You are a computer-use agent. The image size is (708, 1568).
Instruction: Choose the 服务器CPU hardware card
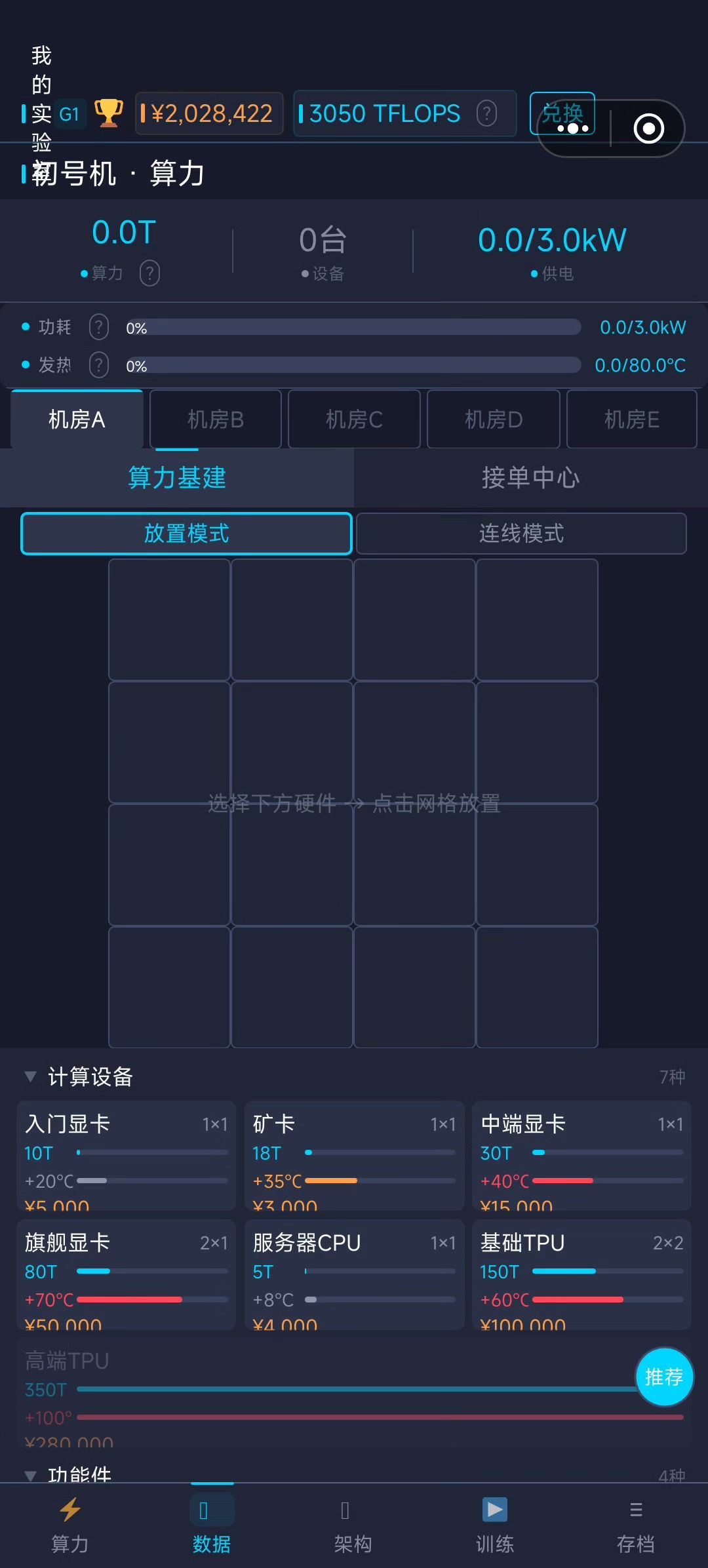(x=354, y=1274)
